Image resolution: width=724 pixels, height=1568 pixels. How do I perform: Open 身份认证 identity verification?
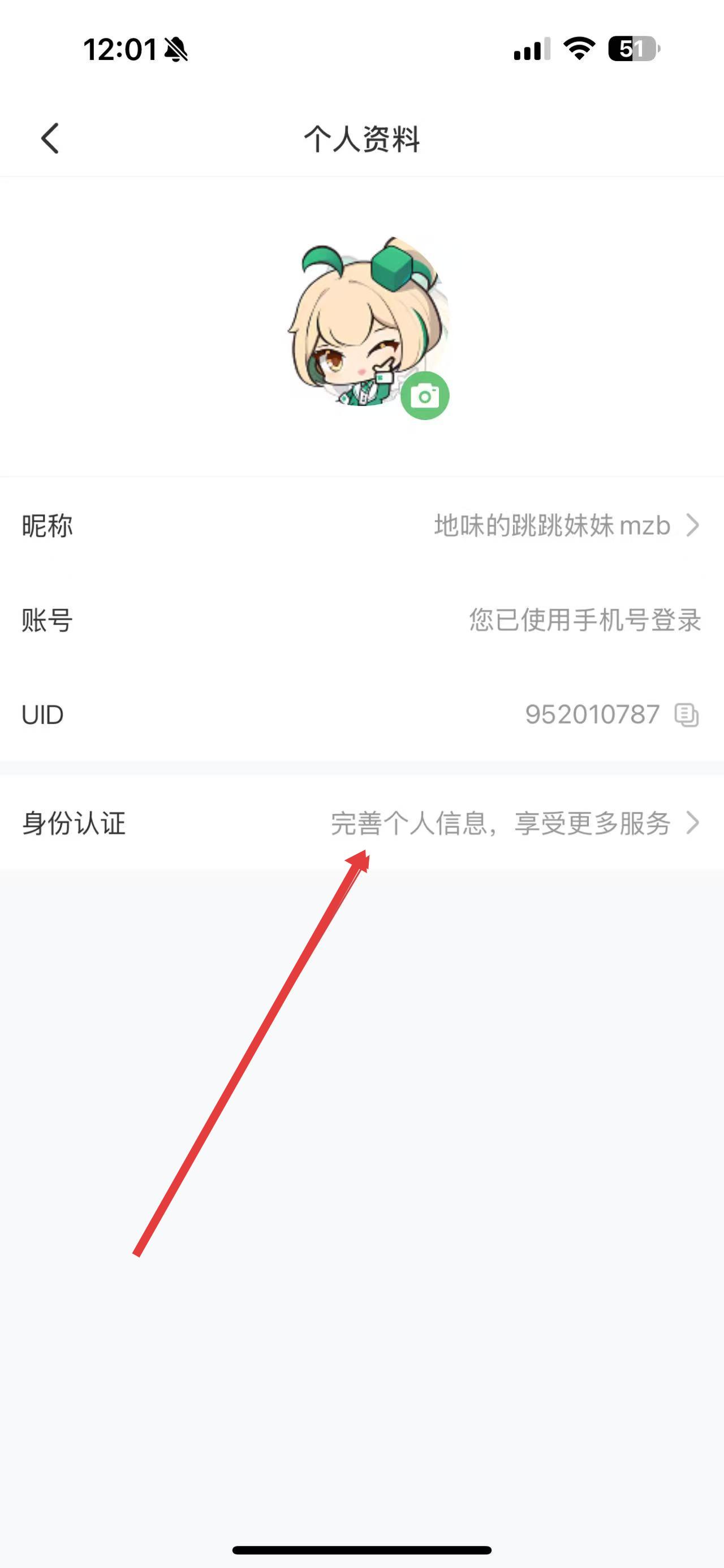[361, 823]
